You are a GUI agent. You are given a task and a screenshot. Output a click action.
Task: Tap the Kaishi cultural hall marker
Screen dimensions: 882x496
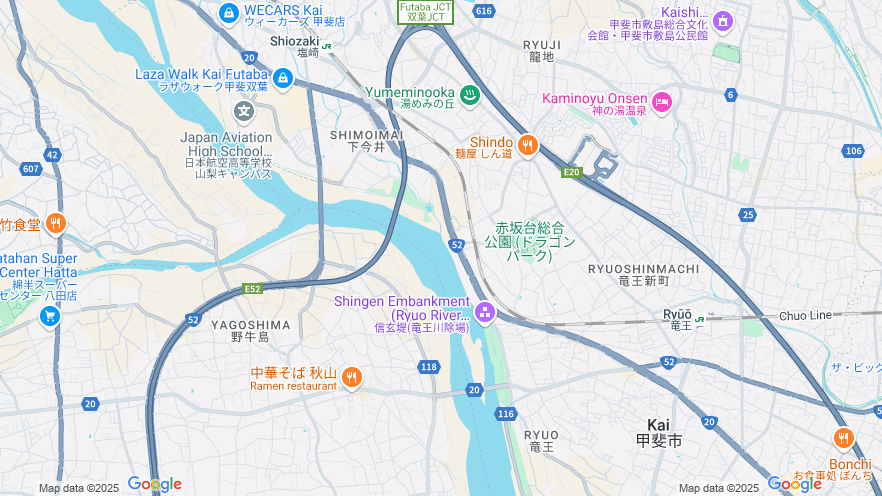pyautogui.click(x=723, y=20)
